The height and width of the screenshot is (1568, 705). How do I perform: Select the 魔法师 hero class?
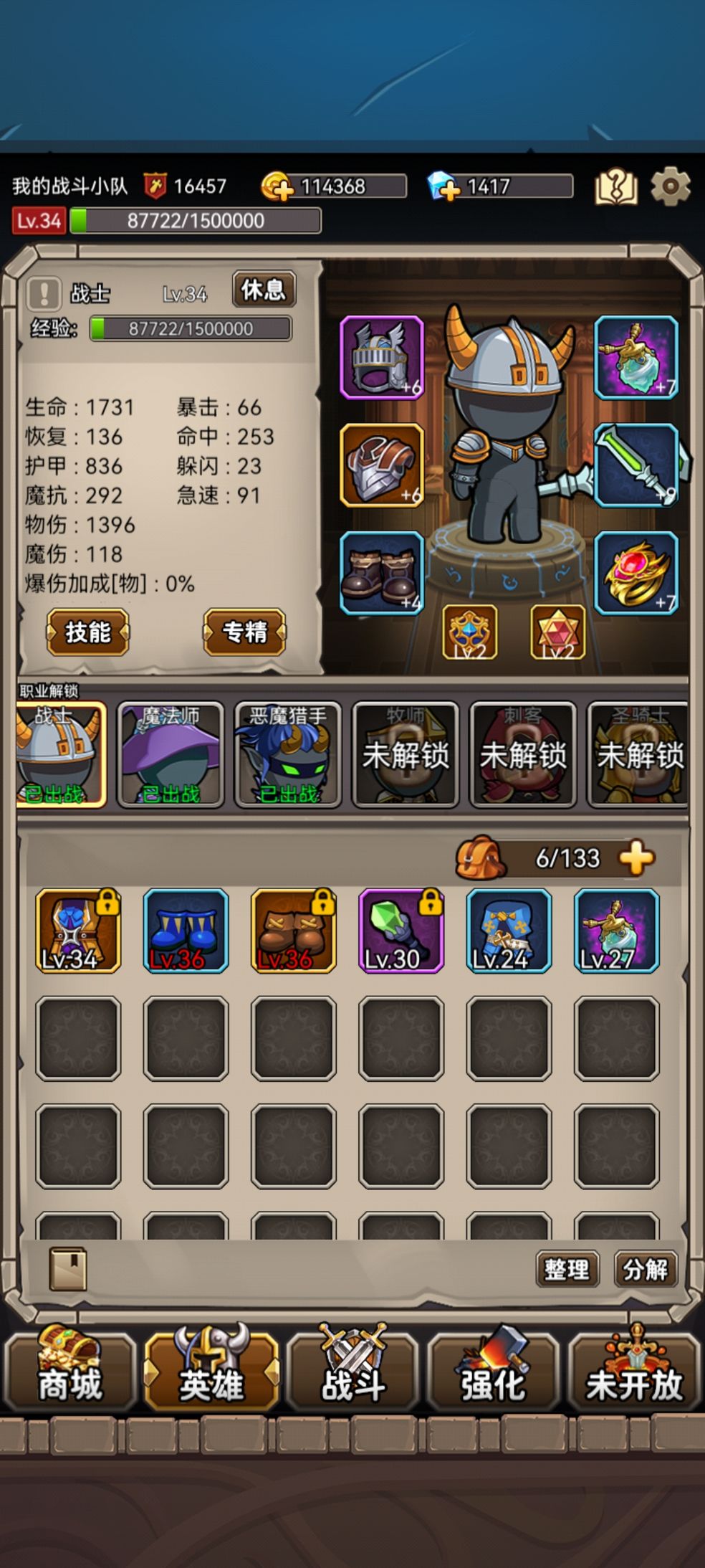pos(171,754)
